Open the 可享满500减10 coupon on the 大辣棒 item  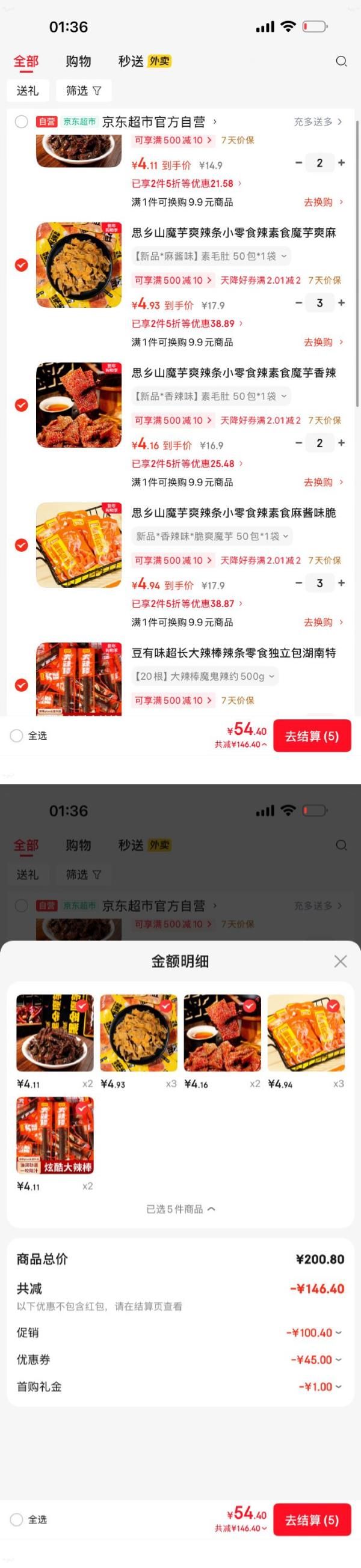pyautogui.click(x=173, y=701)
